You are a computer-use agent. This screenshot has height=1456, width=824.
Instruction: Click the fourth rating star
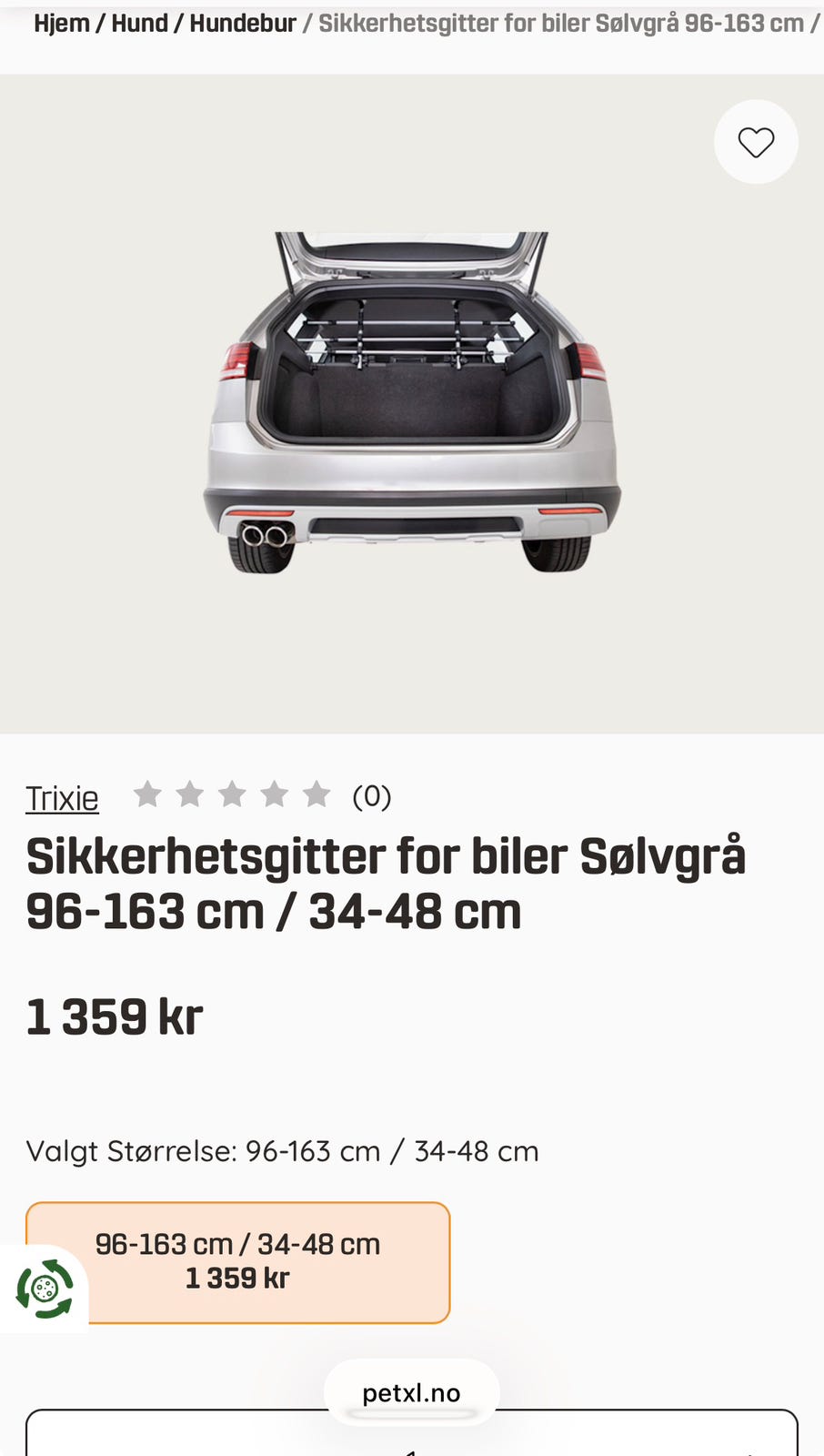[x=274, y=794]
